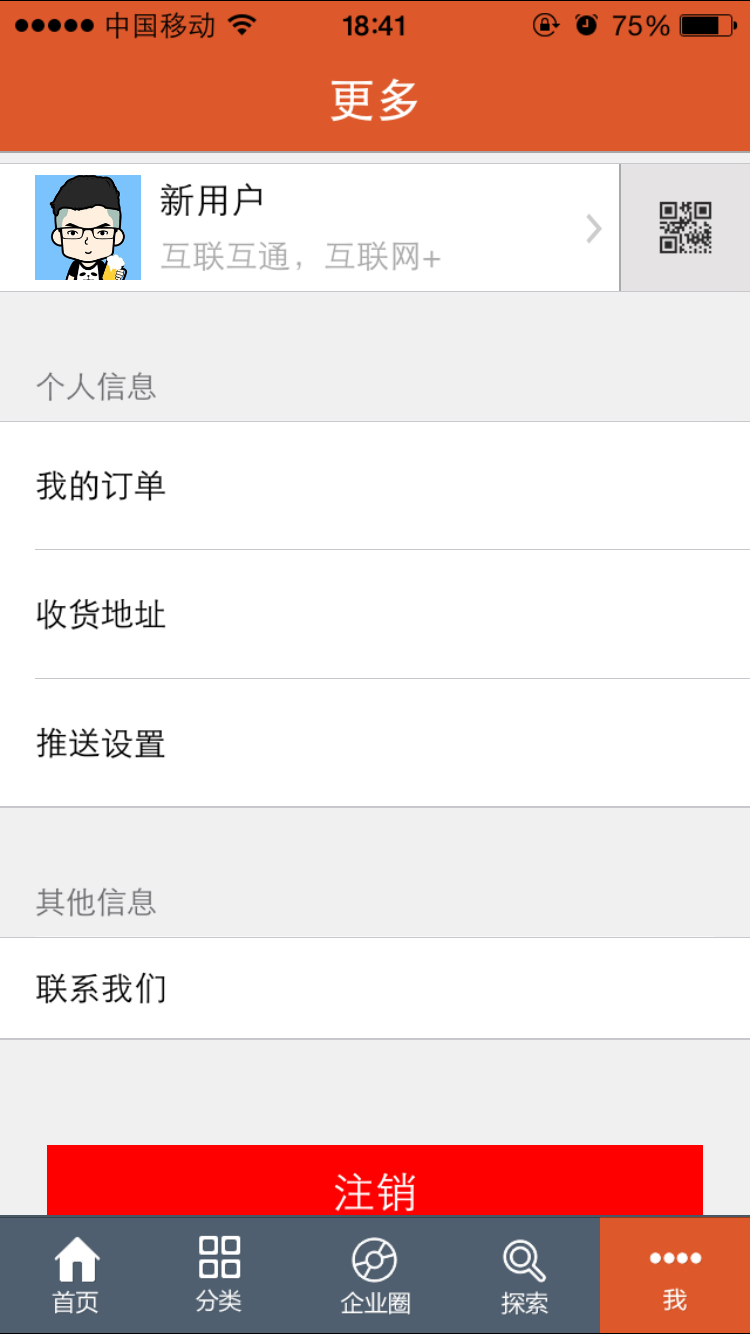Go to the 企业圈 tab
Image resolution: width=750 pixels, height=1334 pixels.
point(375,1275)
